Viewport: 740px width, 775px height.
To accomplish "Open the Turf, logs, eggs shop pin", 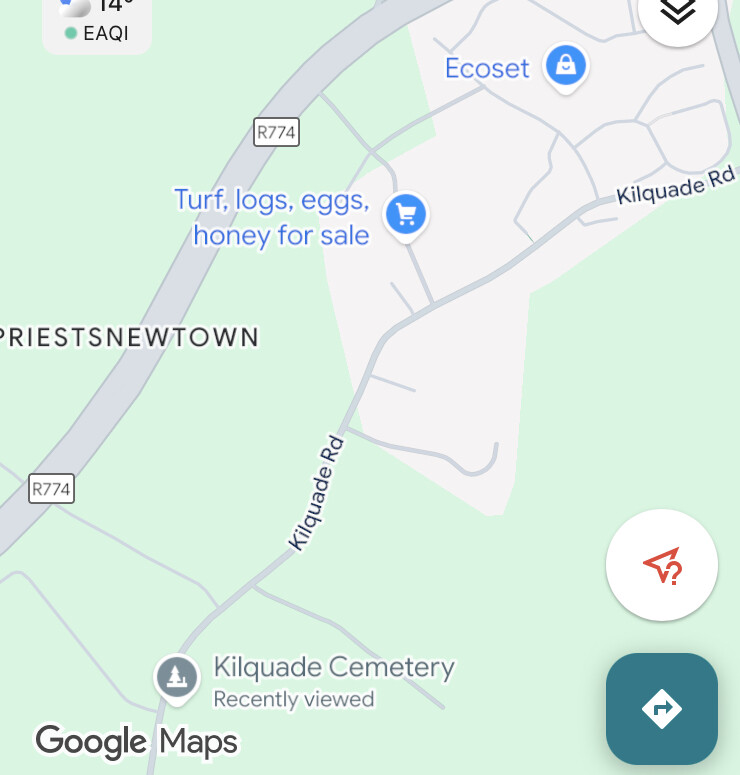I will point(406,214).
